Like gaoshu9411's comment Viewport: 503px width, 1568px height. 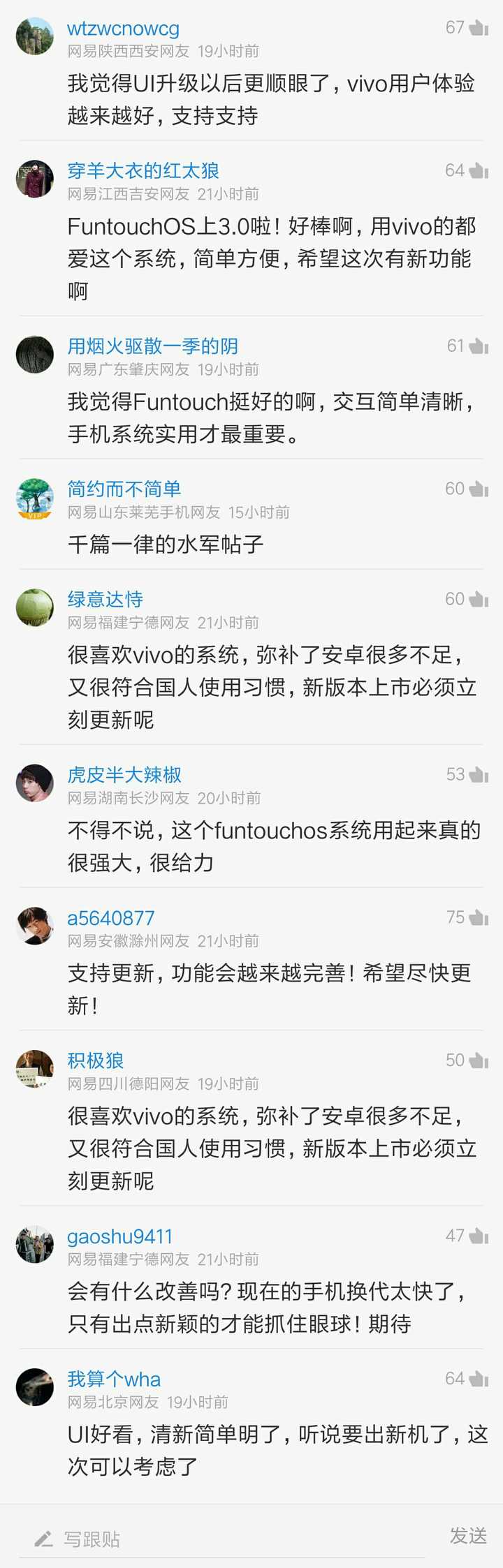tap(479, 1236)
